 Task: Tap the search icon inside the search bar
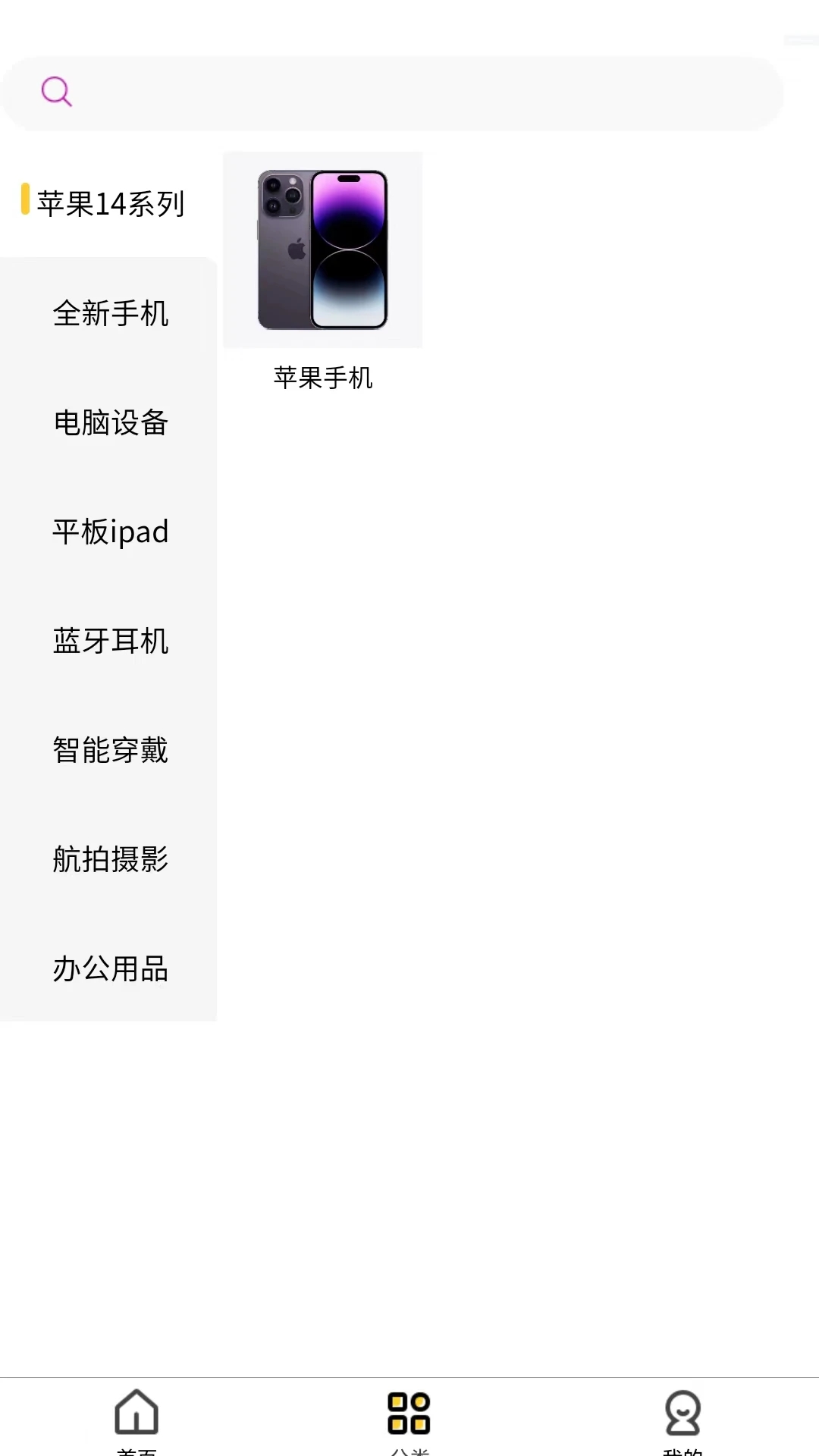pos(56,92)
